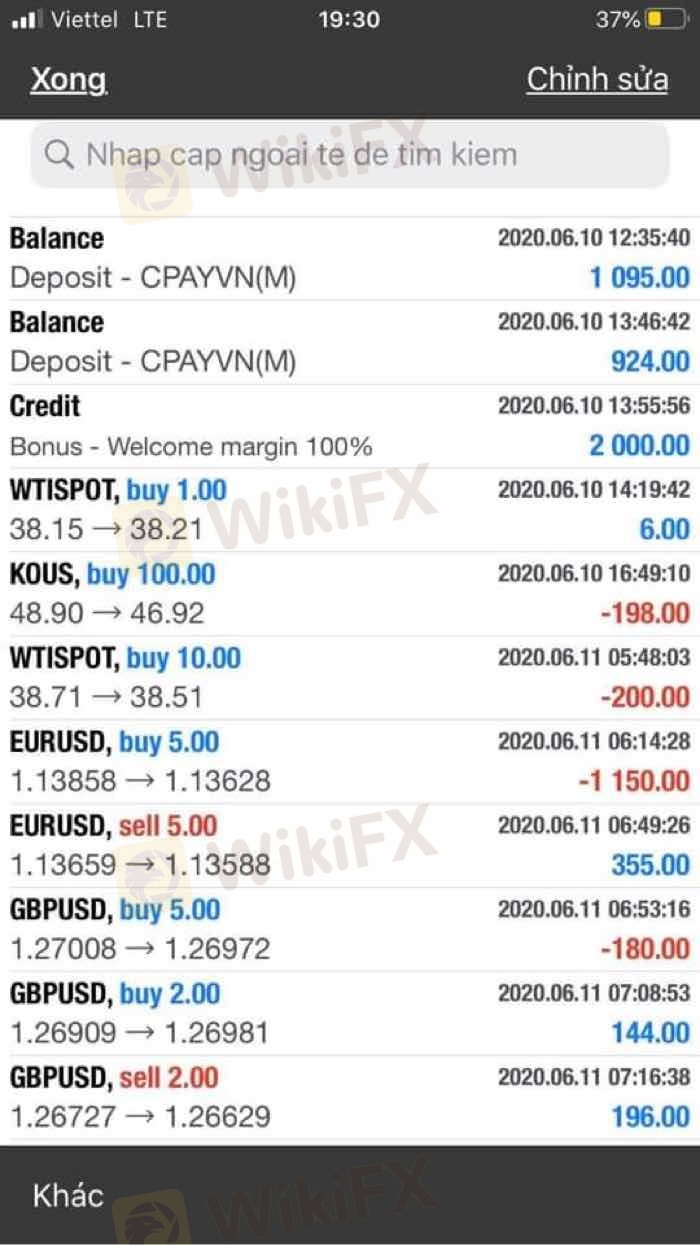Open the WTISPOT buy 10.00 trade

(349, 678)
